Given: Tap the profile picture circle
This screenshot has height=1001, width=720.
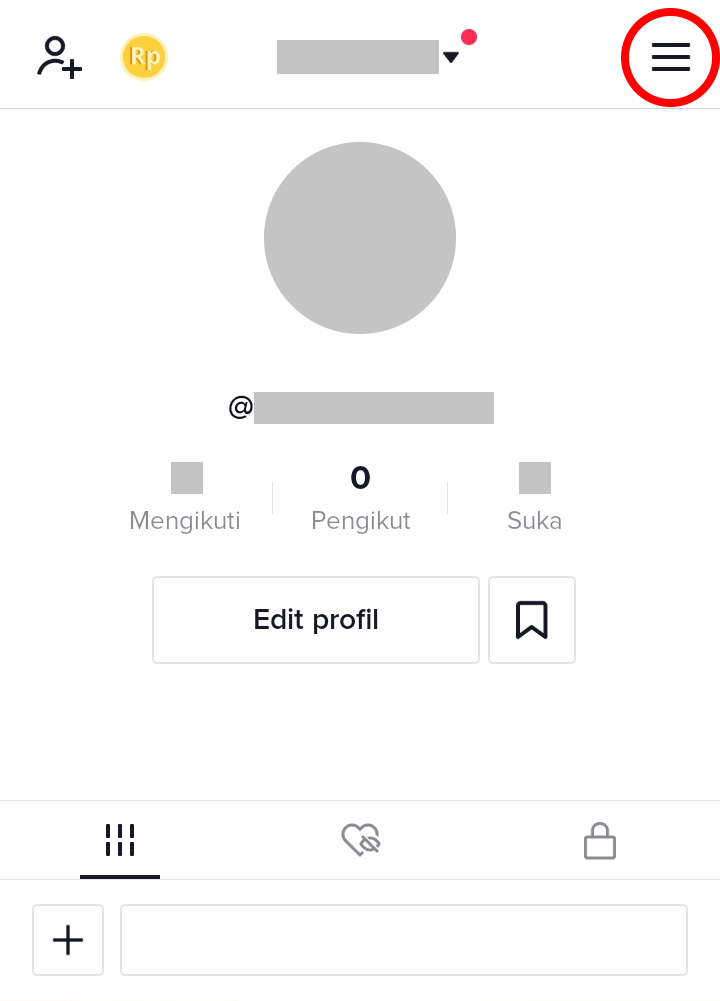Looking at the screenshot, I should [360, 238].
